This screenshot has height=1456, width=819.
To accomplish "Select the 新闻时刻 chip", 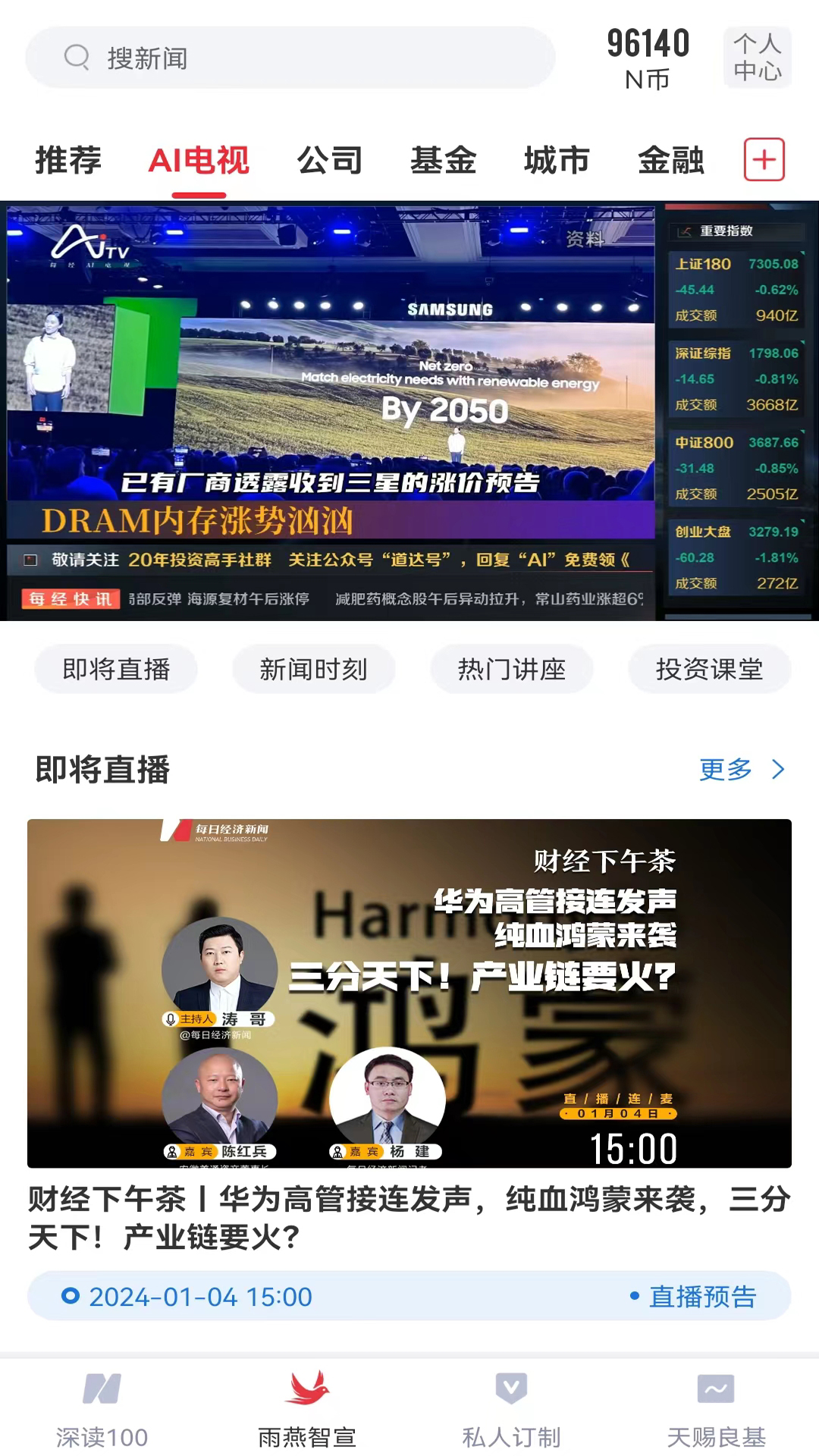I will point(313,669).
